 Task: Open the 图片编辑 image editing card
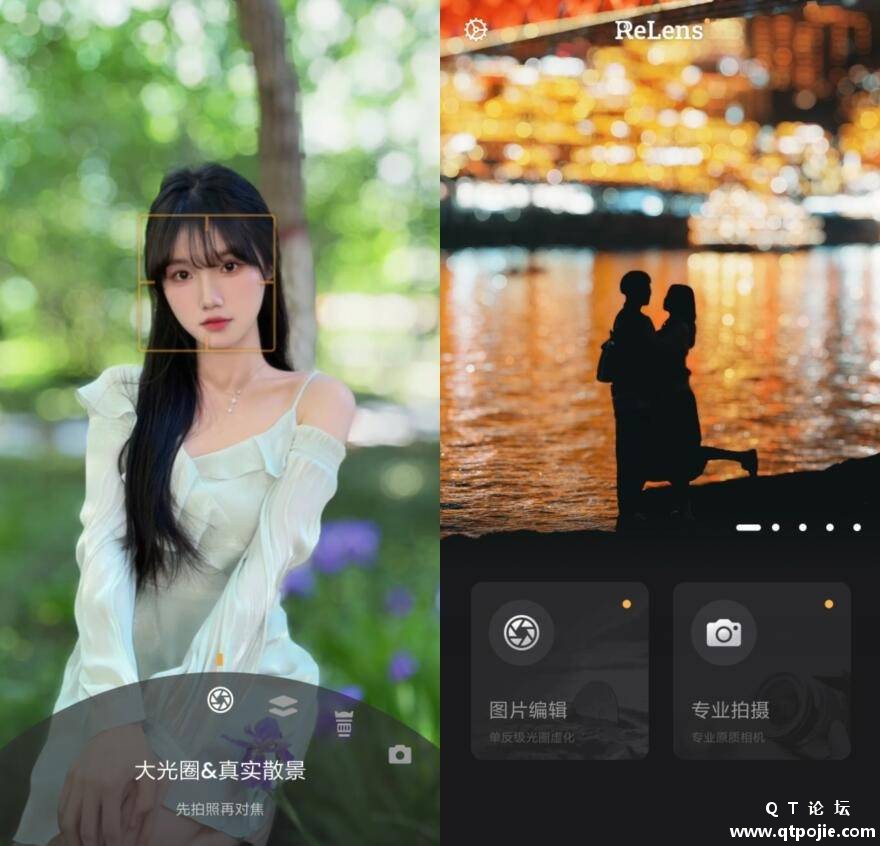point(559,670)
